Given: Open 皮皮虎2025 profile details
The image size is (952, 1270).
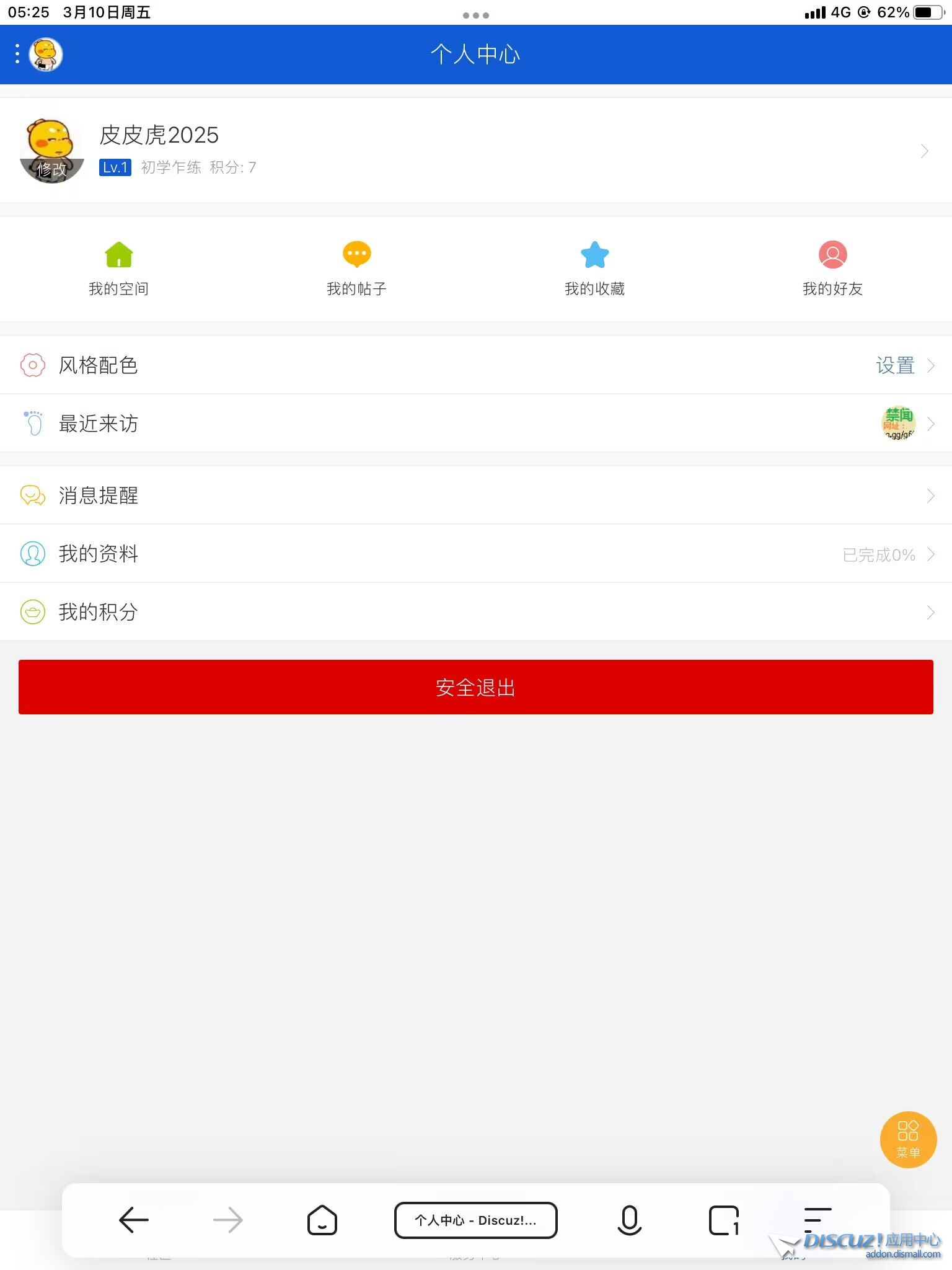Looking at the screenshot, I should 496,150.
